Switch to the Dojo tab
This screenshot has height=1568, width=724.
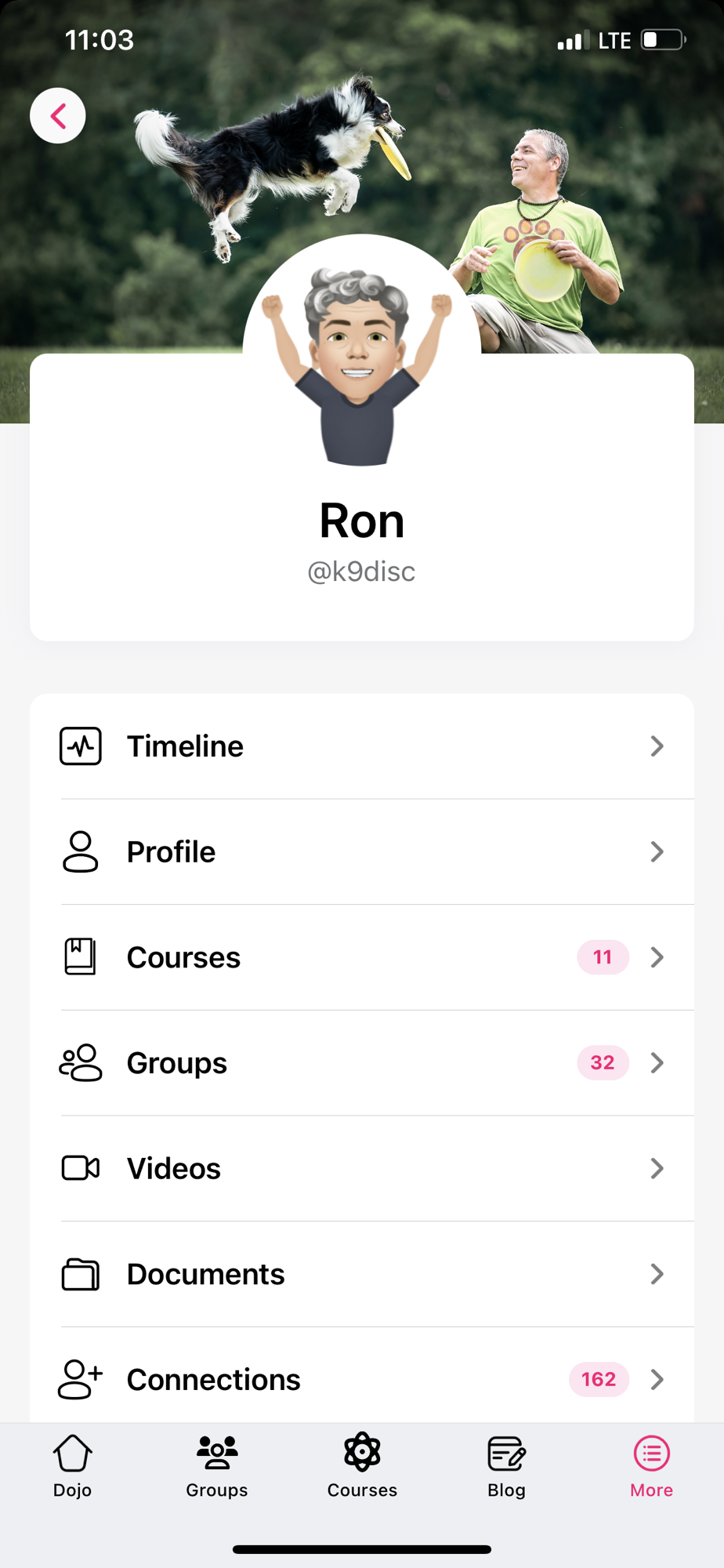point(72,1466)
